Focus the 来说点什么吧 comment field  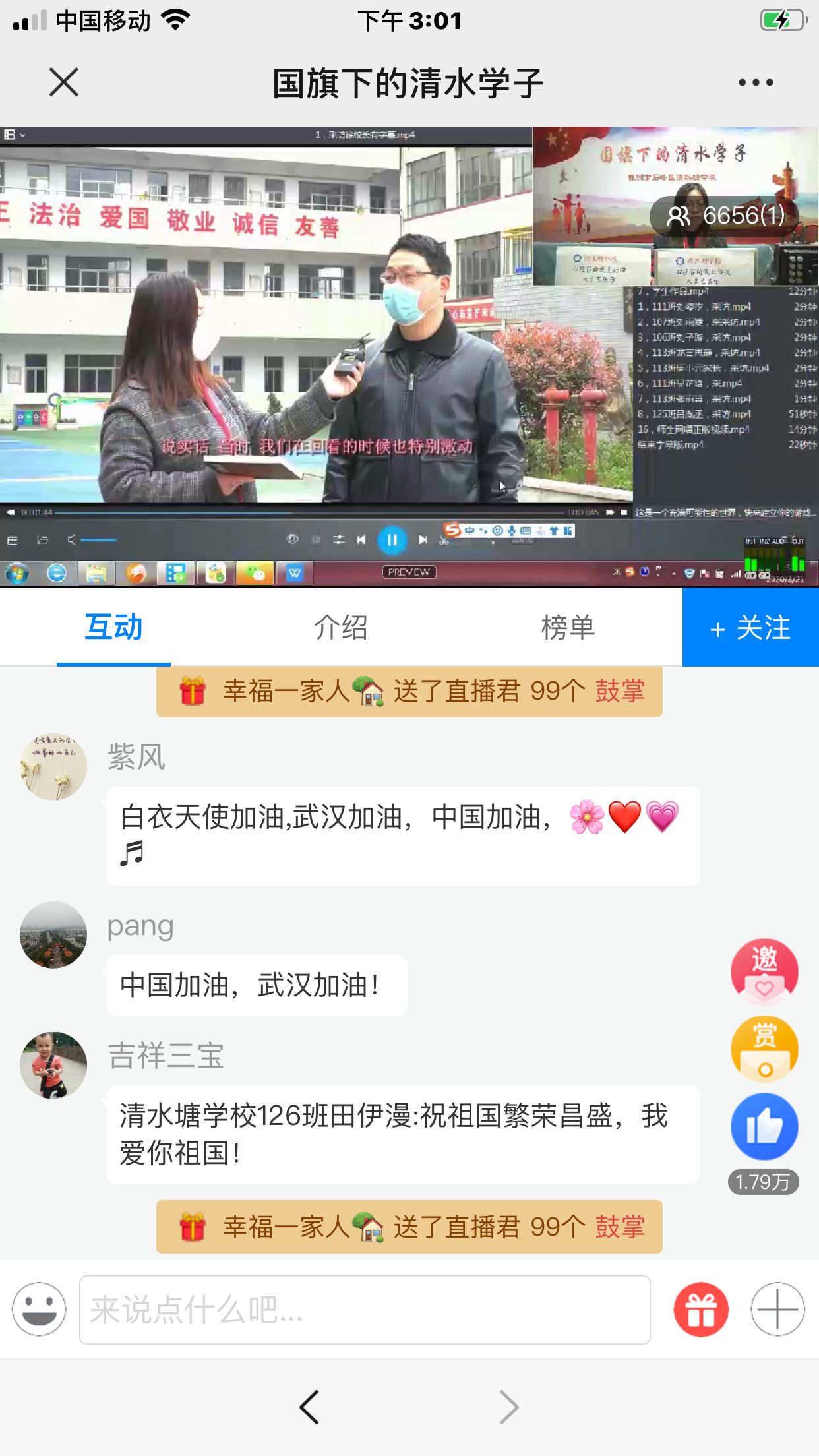click(364, 1309)
